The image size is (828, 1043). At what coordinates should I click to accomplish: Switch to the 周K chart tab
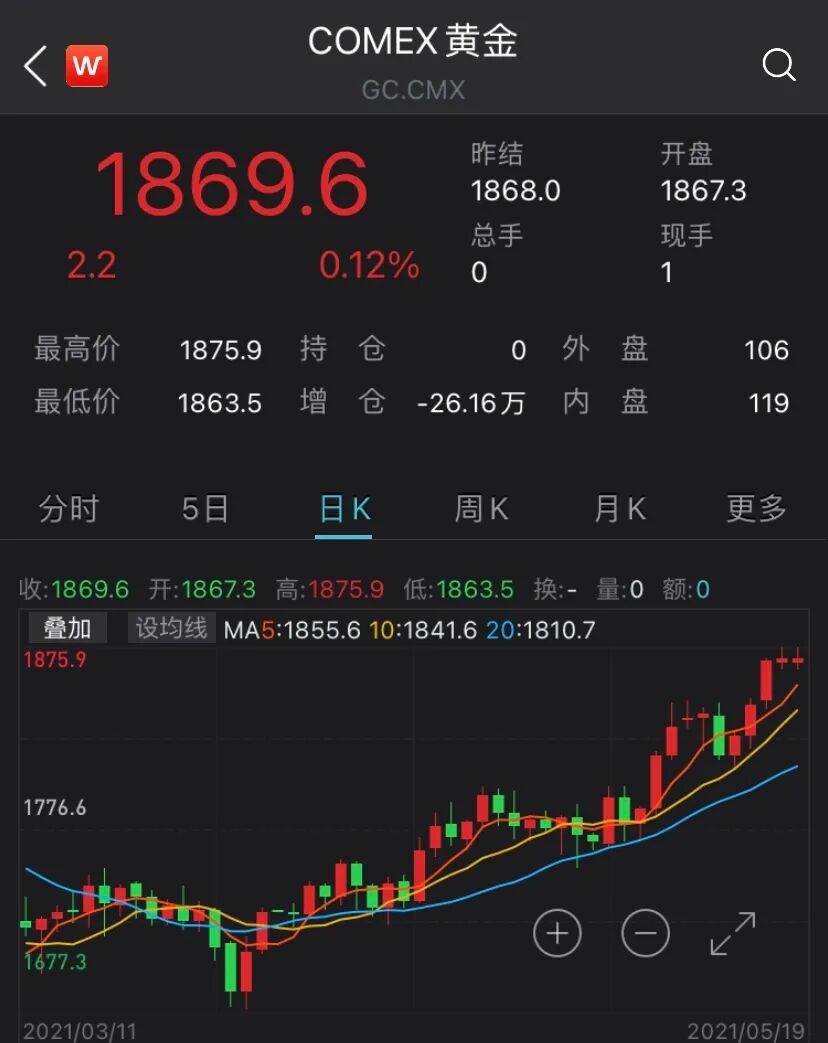tap(481, 509)
